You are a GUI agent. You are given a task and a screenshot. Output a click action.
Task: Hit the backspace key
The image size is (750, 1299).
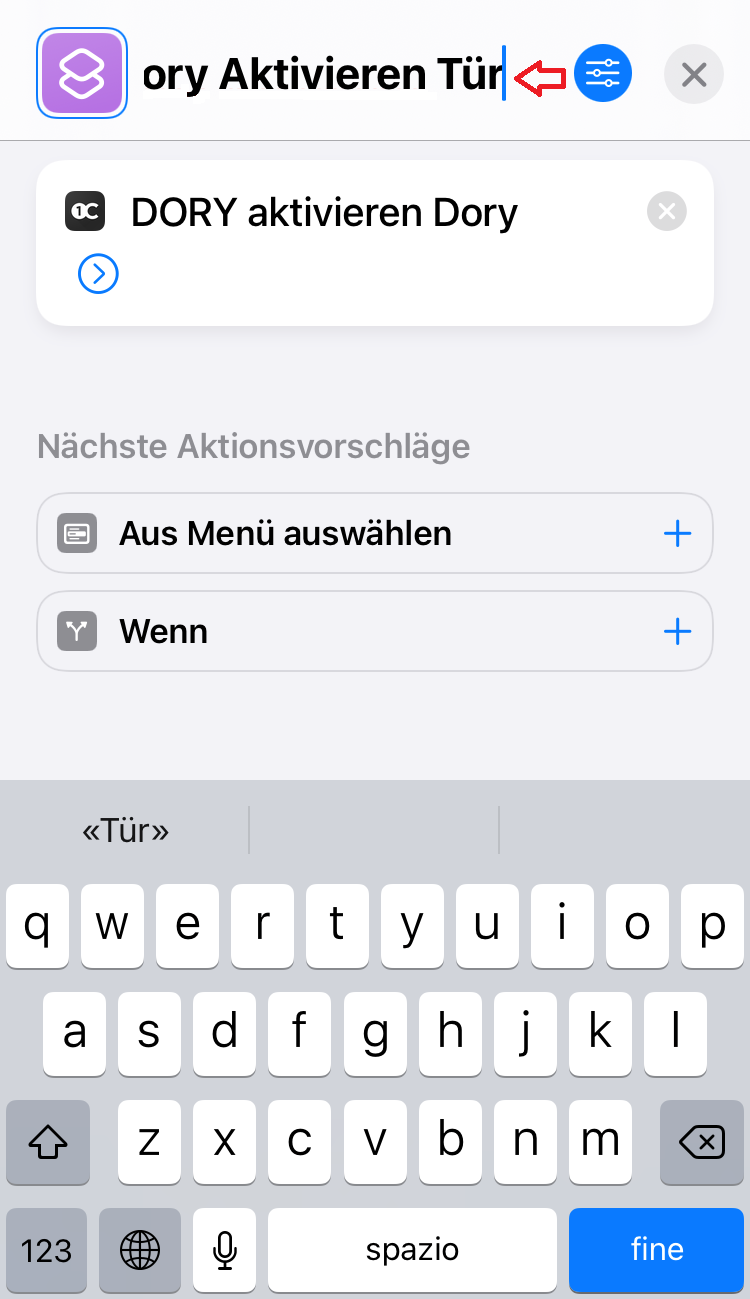pyautogui.click(x=701, y=1142)
